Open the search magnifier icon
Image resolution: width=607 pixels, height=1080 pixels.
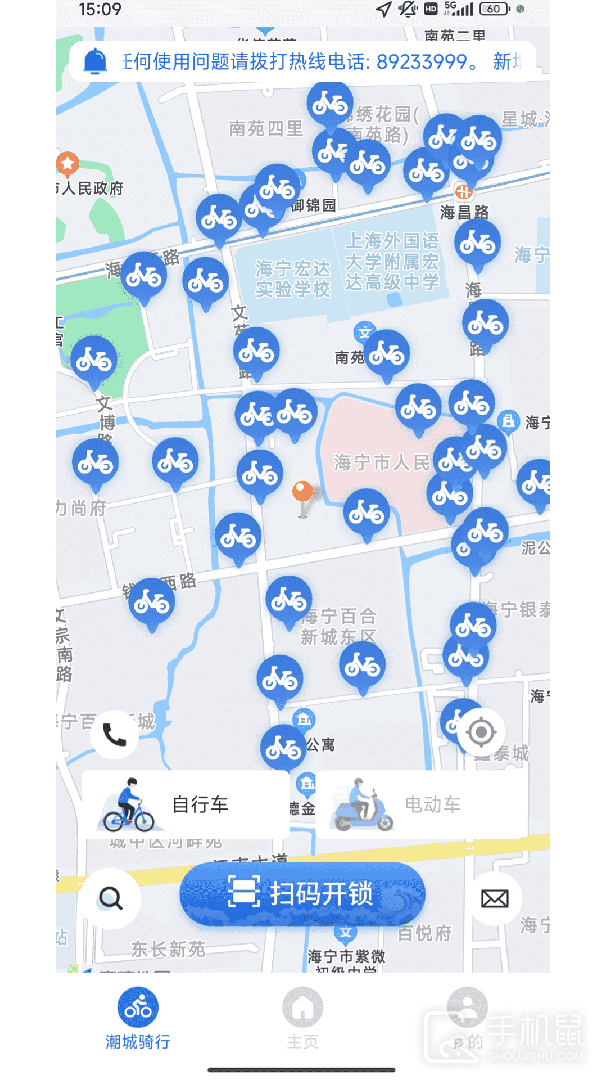point(110,897)
